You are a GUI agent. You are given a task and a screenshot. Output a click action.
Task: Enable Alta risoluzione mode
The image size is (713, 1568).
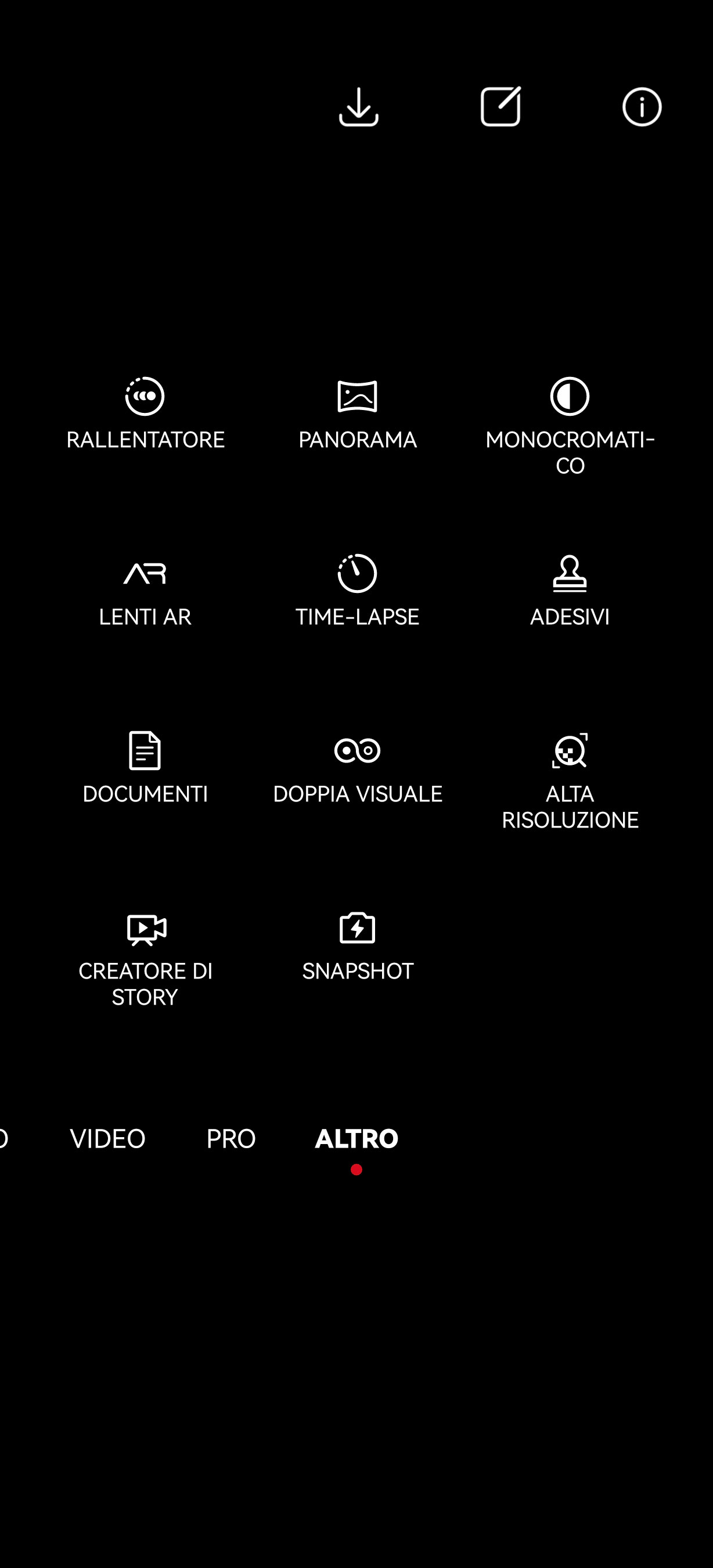coord(570,779)
